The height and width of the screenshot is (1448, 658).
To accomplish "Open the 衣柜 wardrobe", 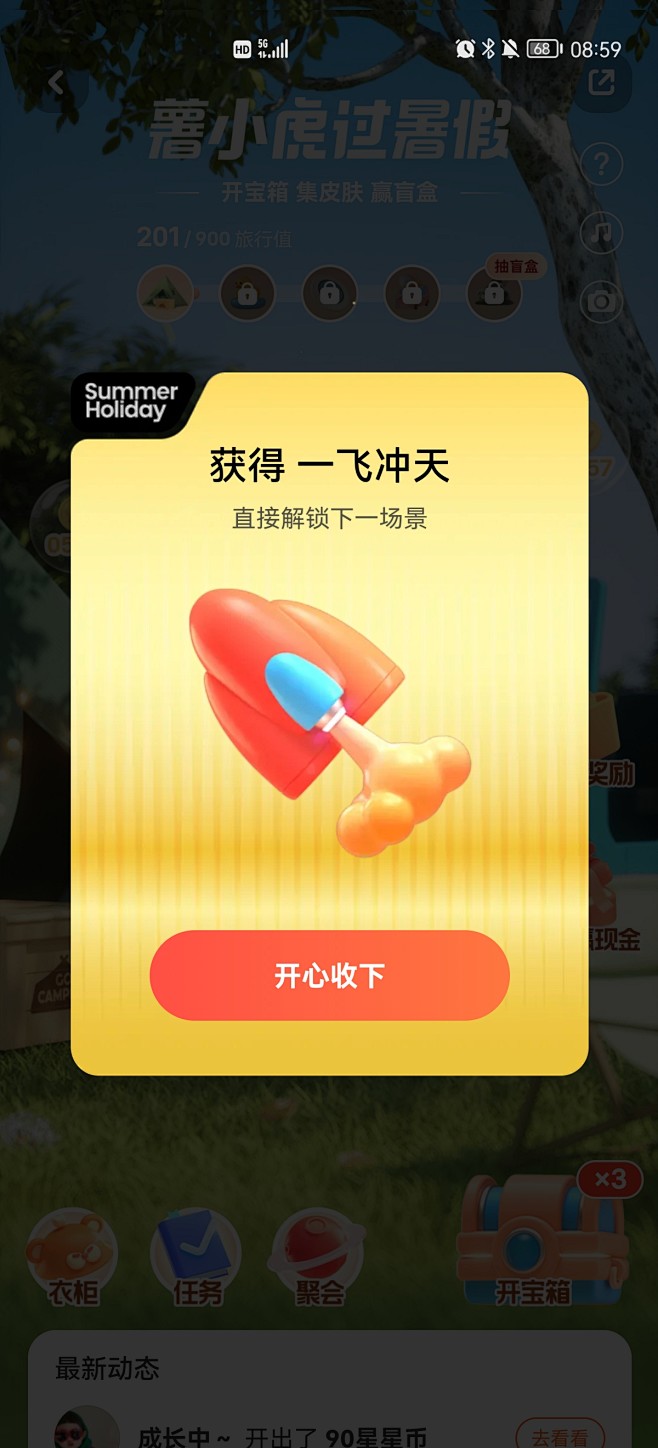I will point(72,1258).
